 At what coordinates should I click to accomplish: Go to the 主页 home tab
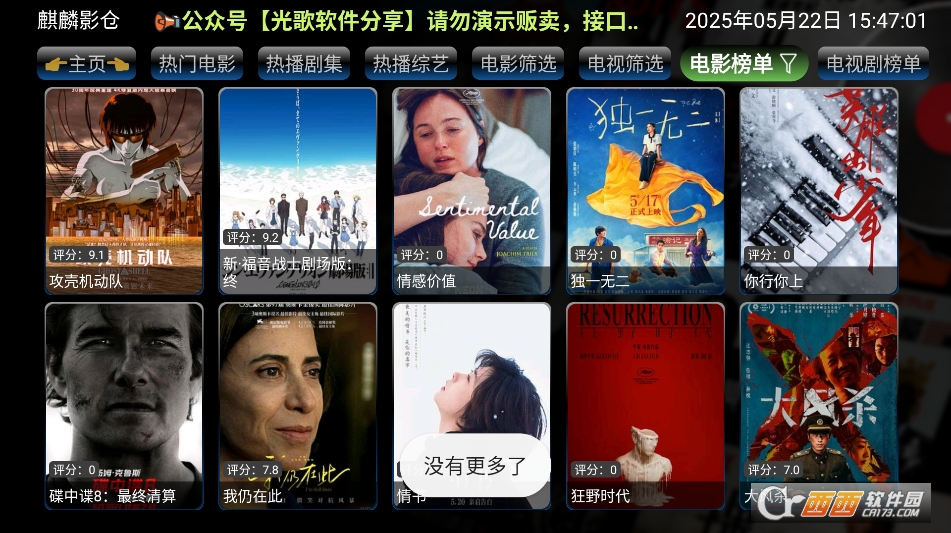(86, 64)
